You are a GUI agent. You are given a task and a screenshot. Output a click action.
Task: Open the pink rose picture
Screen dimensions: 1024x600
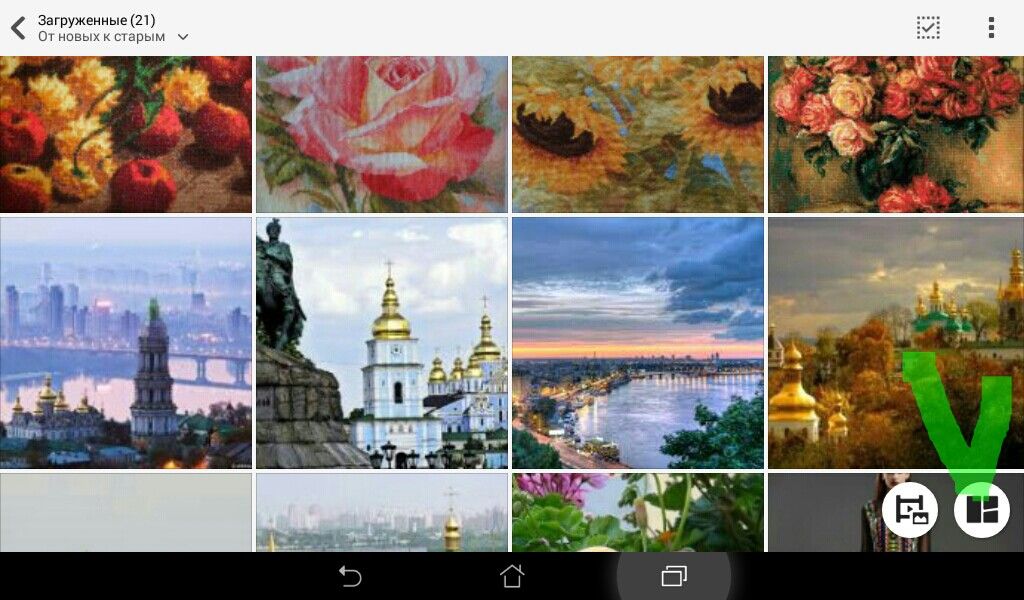point(381,134)
